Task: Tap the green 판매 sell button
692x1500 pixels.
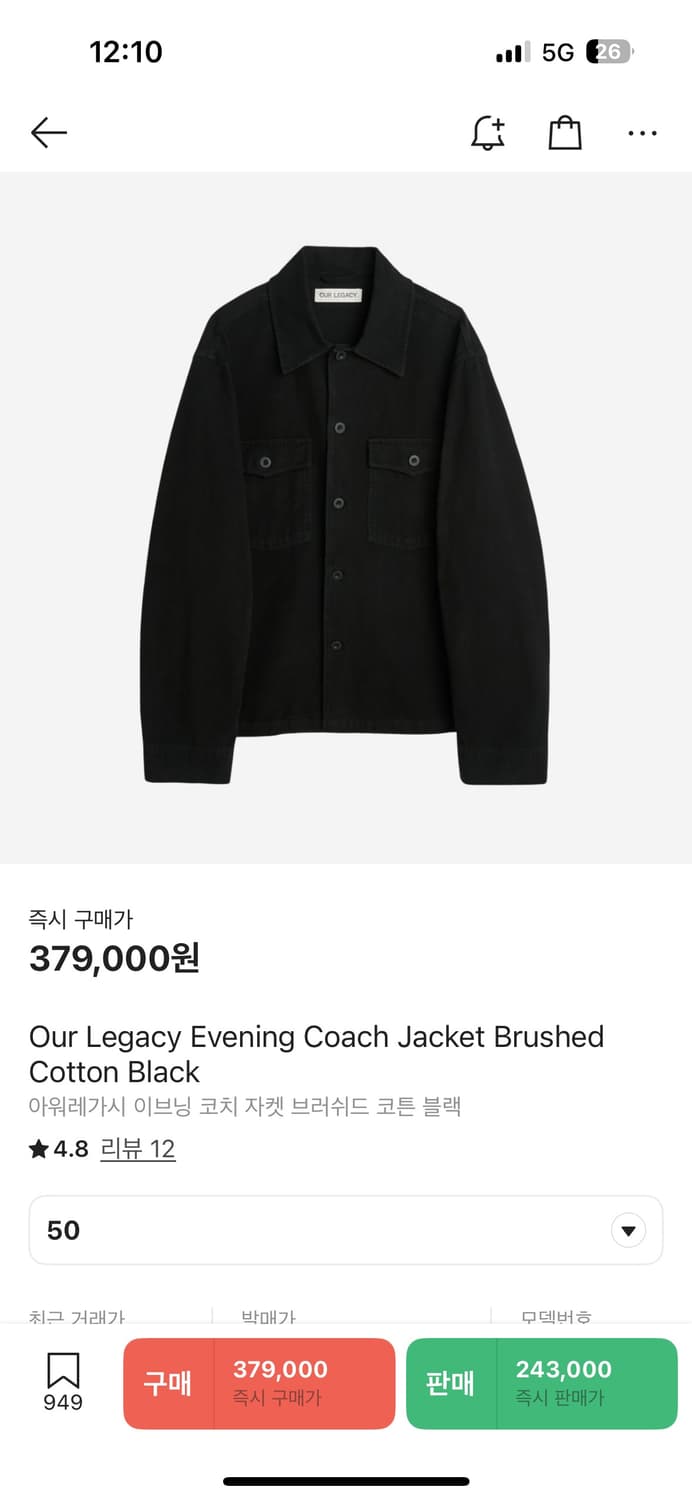Action: (541, 1383)
